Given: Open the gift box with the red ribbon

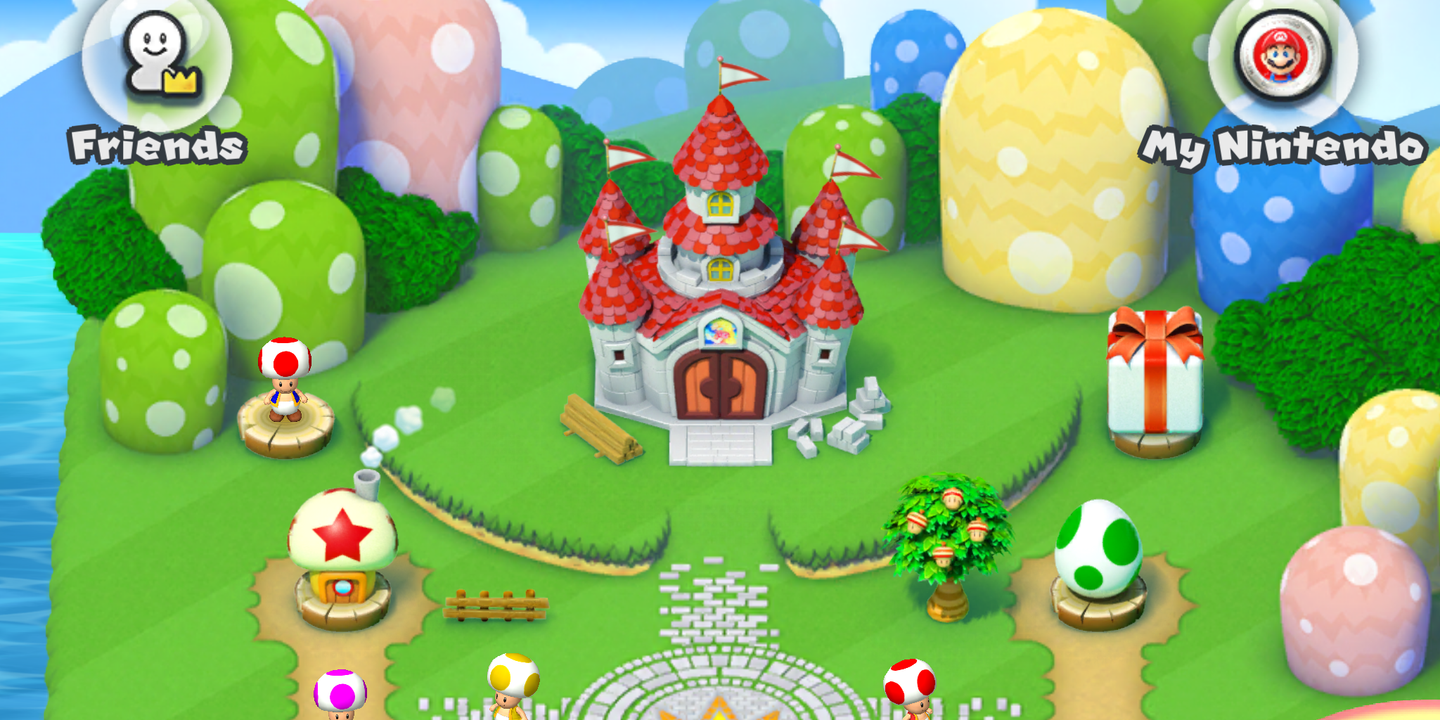Looking at the screenshot, I should pyautogui.click(x=1155, y=372).
